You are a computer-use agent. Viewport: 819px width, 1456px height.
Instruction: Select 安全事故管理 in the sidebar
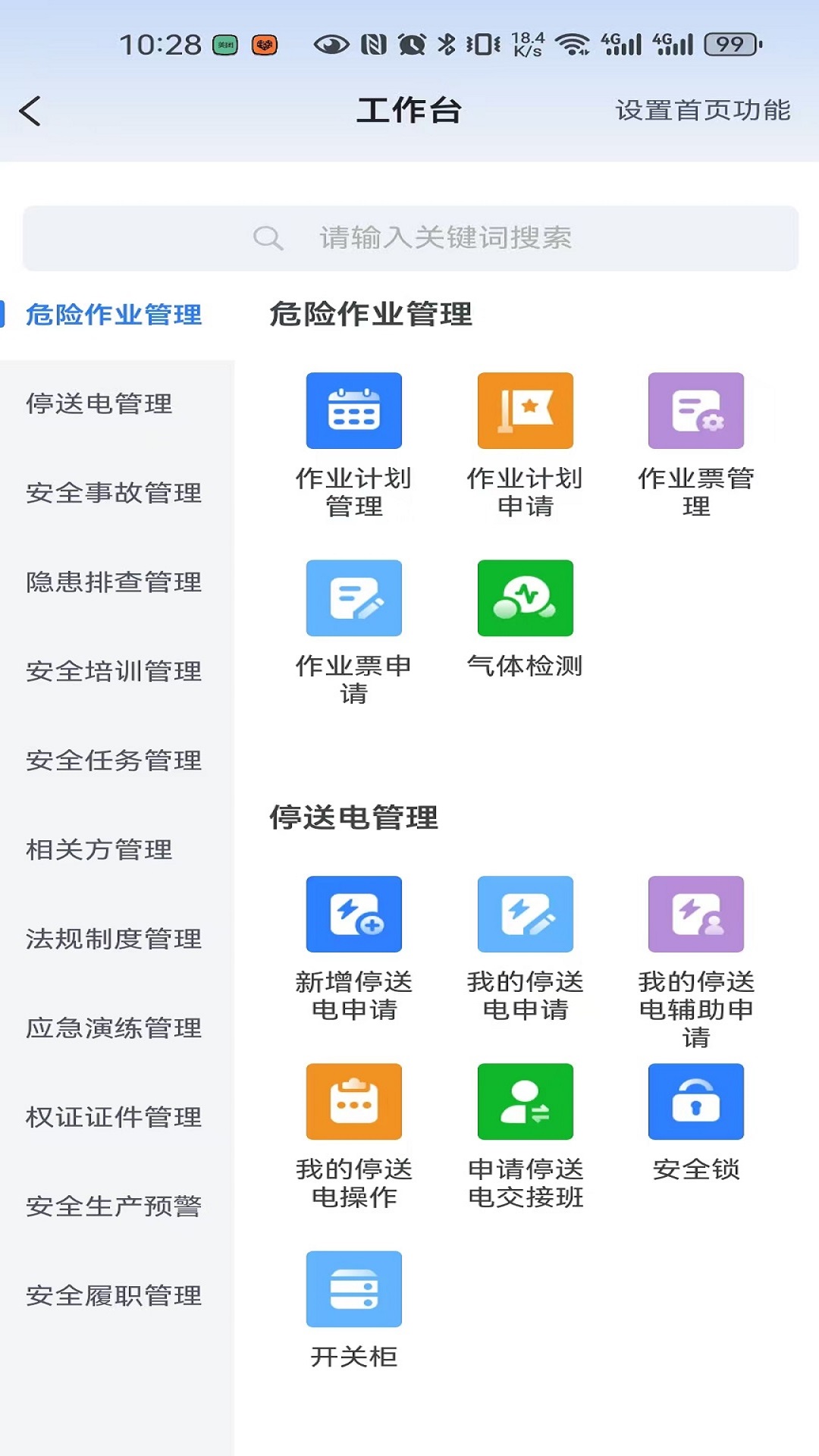114,494
